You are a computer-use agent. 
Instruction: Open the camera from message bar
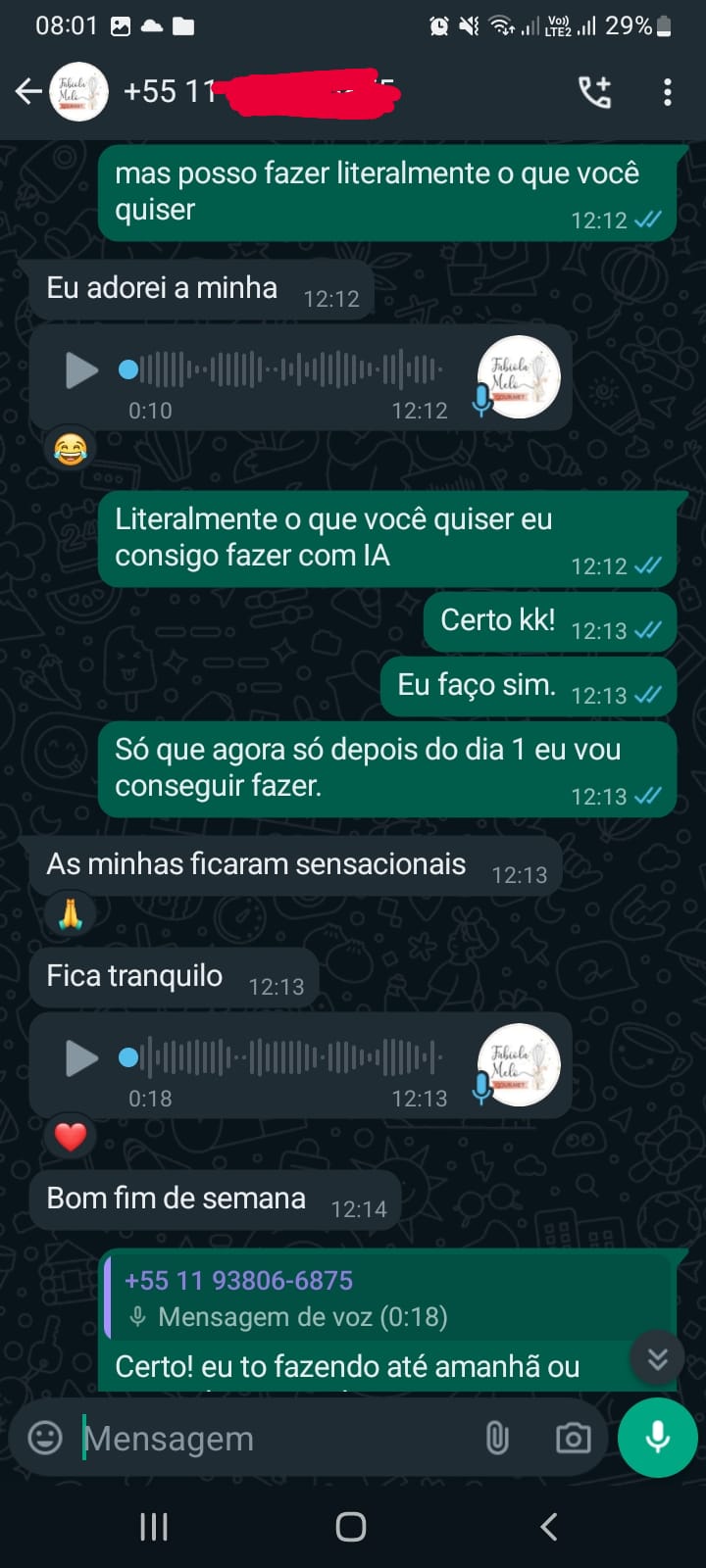click(x=573, y=1438)
